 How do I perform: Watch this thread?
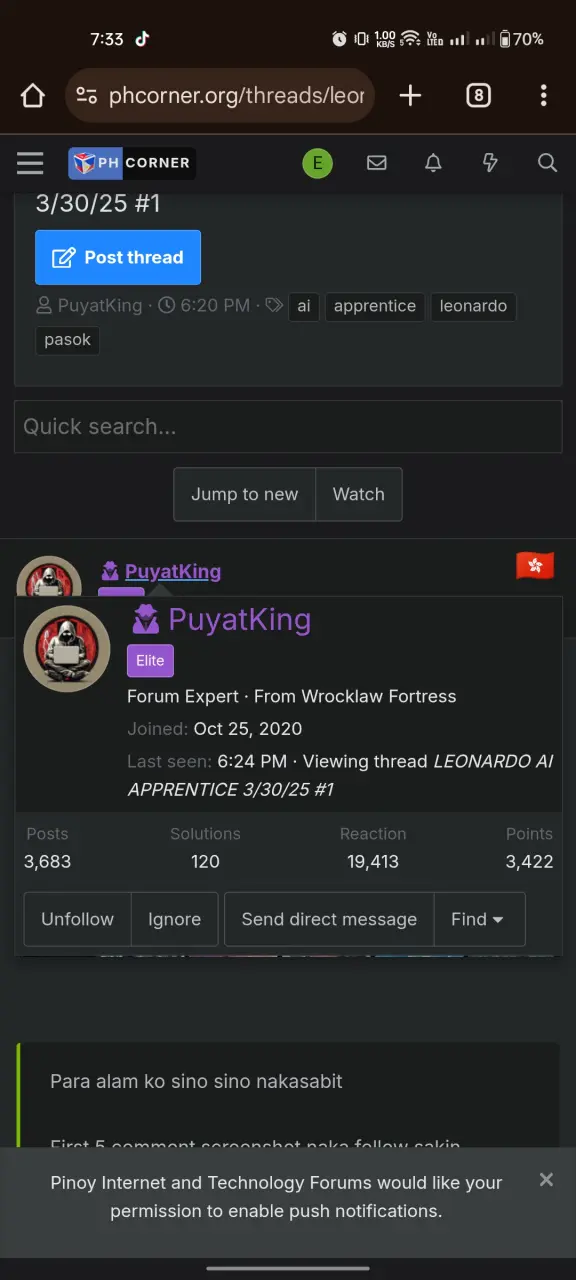[359, 494]
